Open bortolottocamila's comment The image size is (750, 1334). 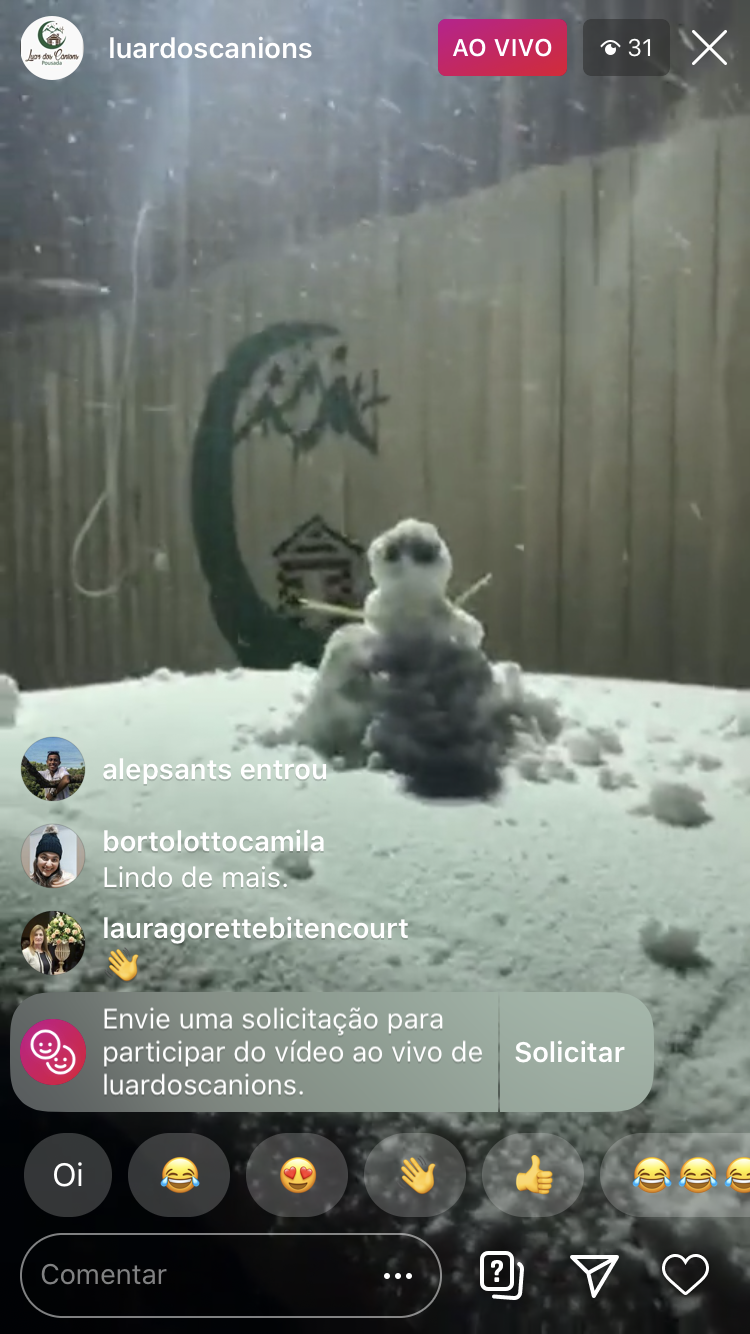point(213,859)
